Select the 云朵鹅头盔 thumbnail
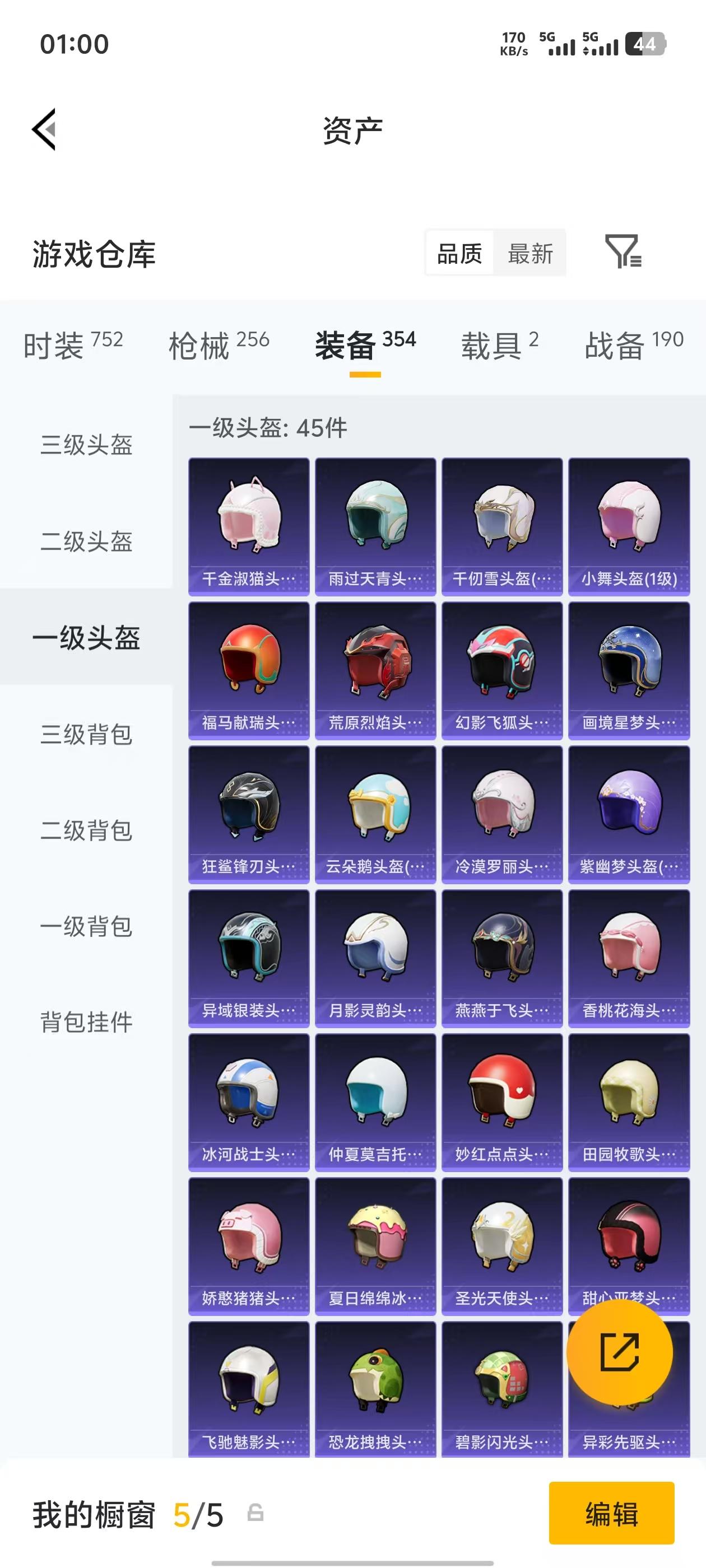 (x=375, y=813)
